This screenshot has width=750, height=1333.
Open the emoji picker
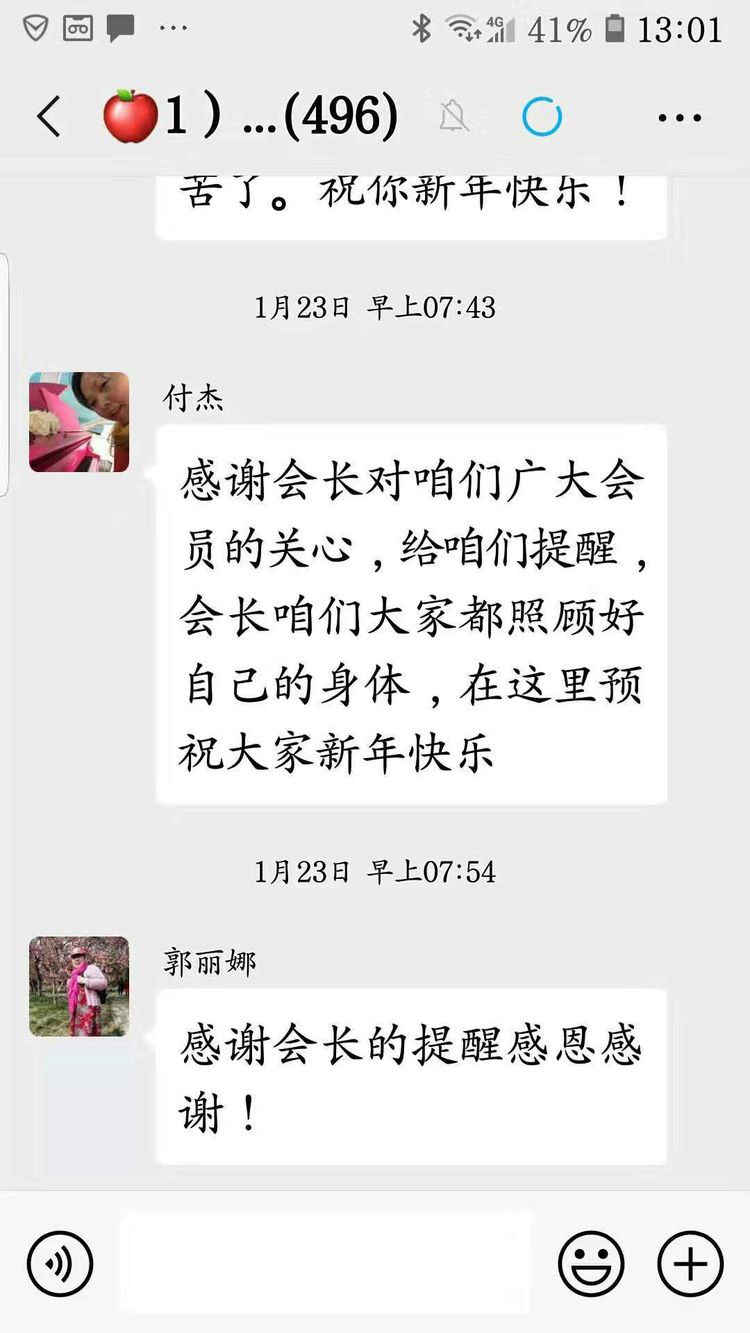[x=591, y=1263]
